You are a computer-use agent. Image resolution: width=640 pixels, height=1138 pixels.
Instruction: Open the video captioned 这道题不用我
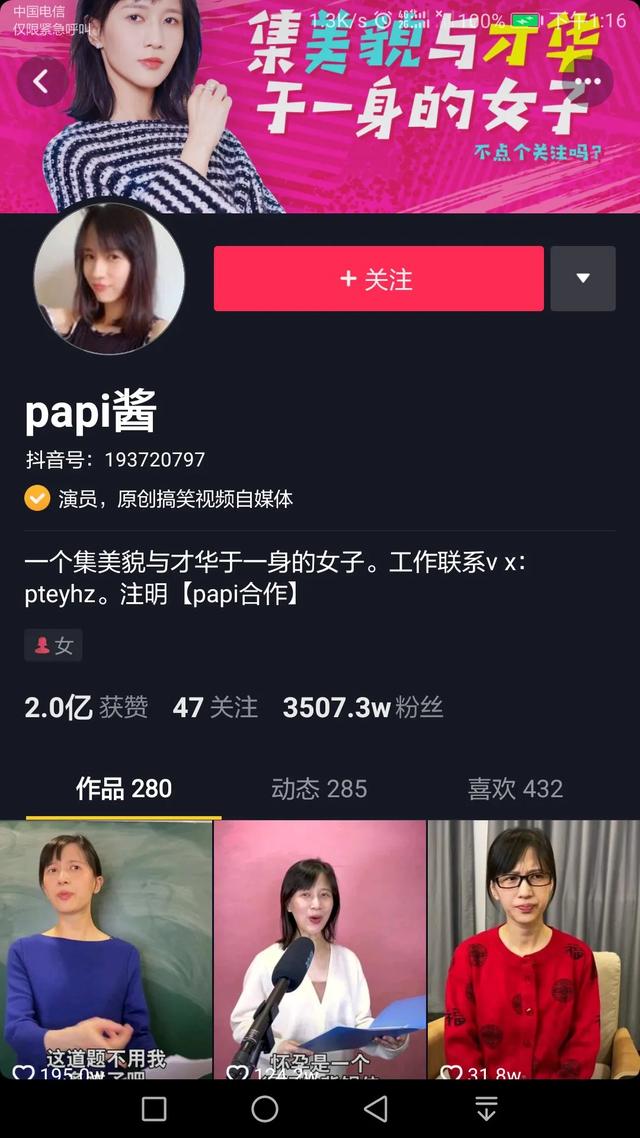click(x=106, y=950)
